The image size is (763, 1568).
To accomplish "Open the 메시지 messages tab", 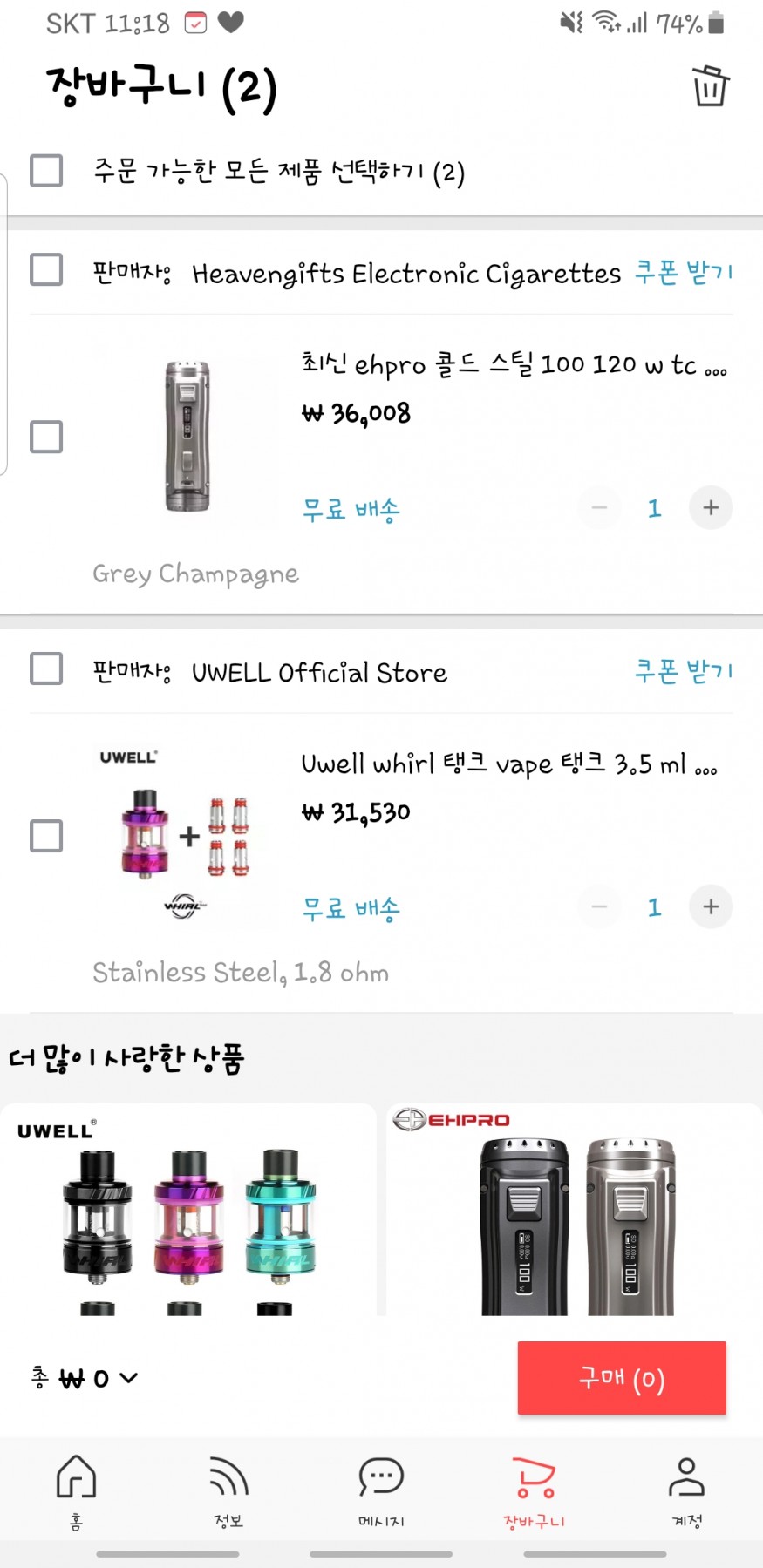I will pos(381,1492).
